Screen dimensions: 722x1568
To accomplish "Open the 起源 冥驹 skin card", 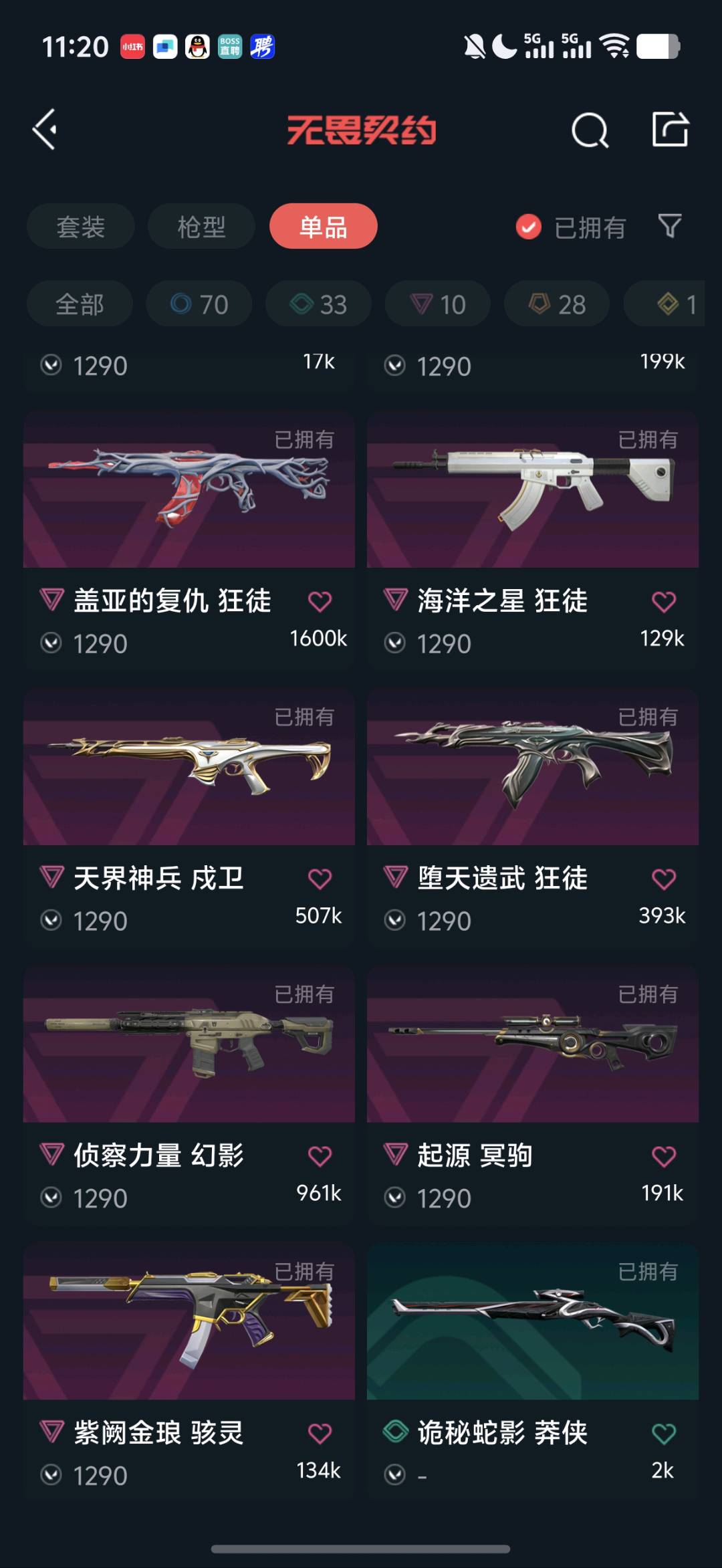I will (532, 1046).
